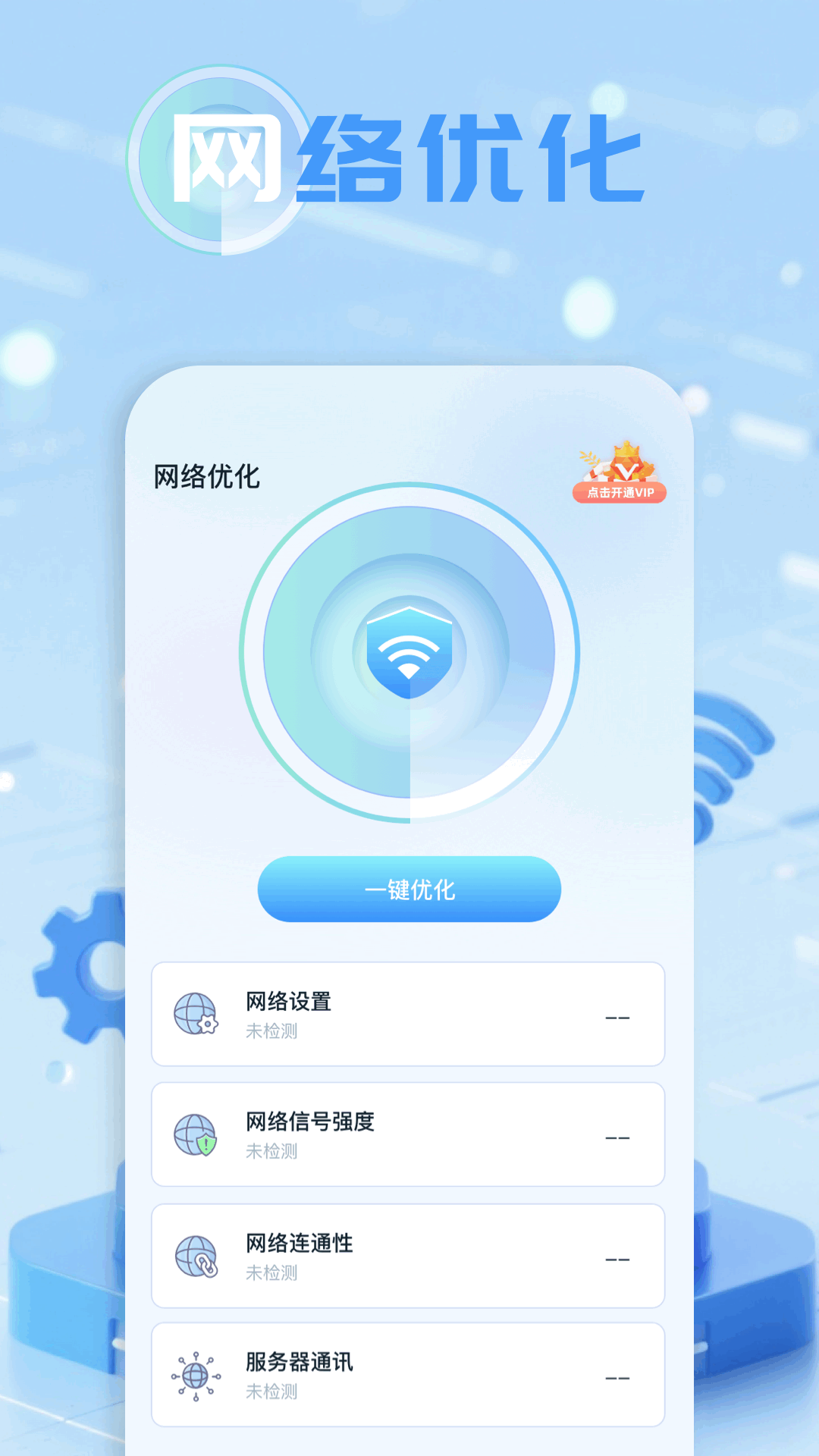The image size is (819, 1456).
Task: Click 未检测 status under 服务器通讯
Action: point(270,1392)
